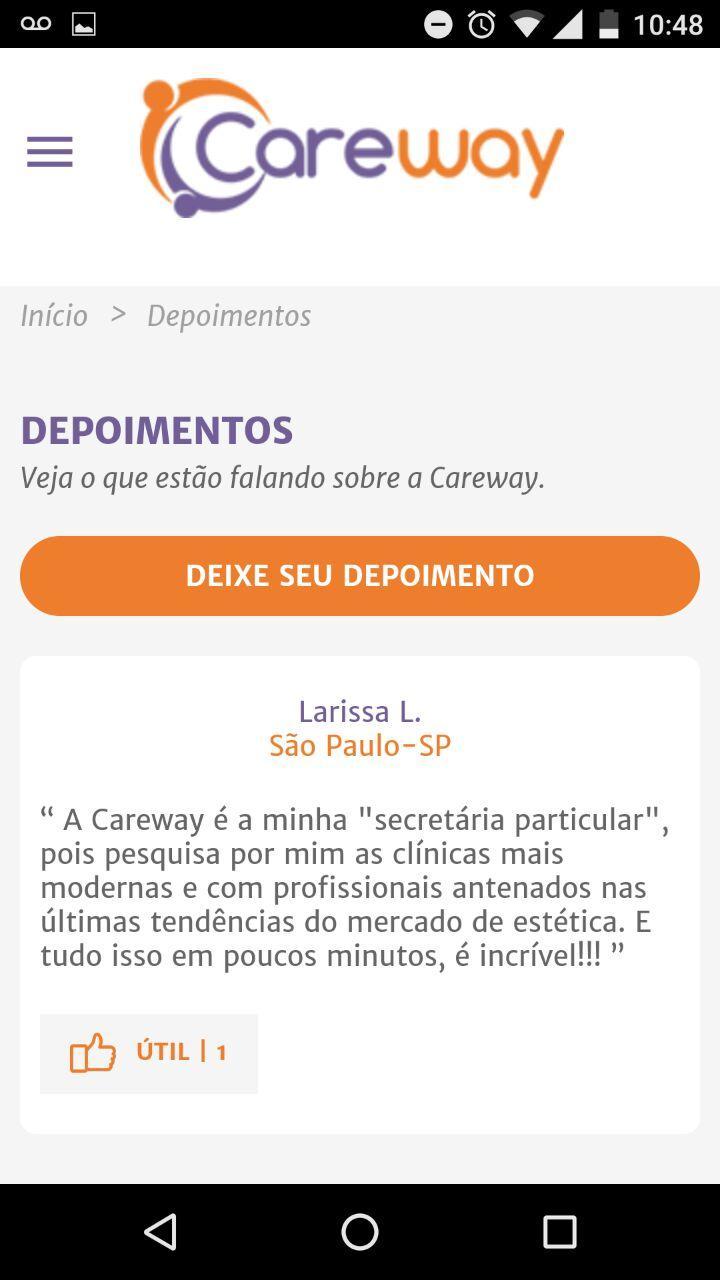720x1280 pixels.
Task: Open Larissa L.'s profile name link
Action: point(360,711)
